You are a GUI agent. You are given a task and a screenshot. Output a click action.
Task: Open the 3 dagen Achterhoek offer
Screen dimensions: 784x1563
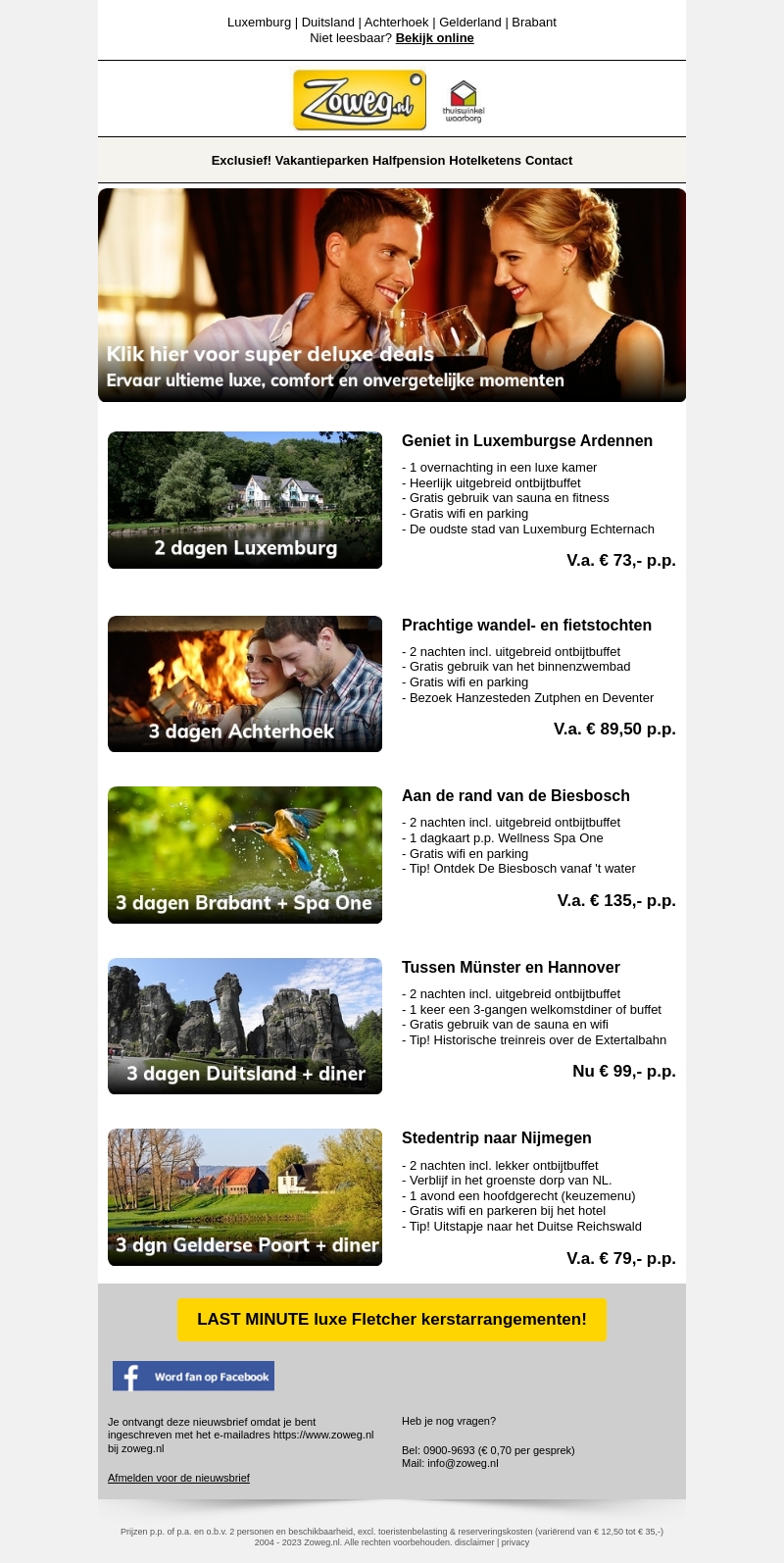click(x=245, y=684)
